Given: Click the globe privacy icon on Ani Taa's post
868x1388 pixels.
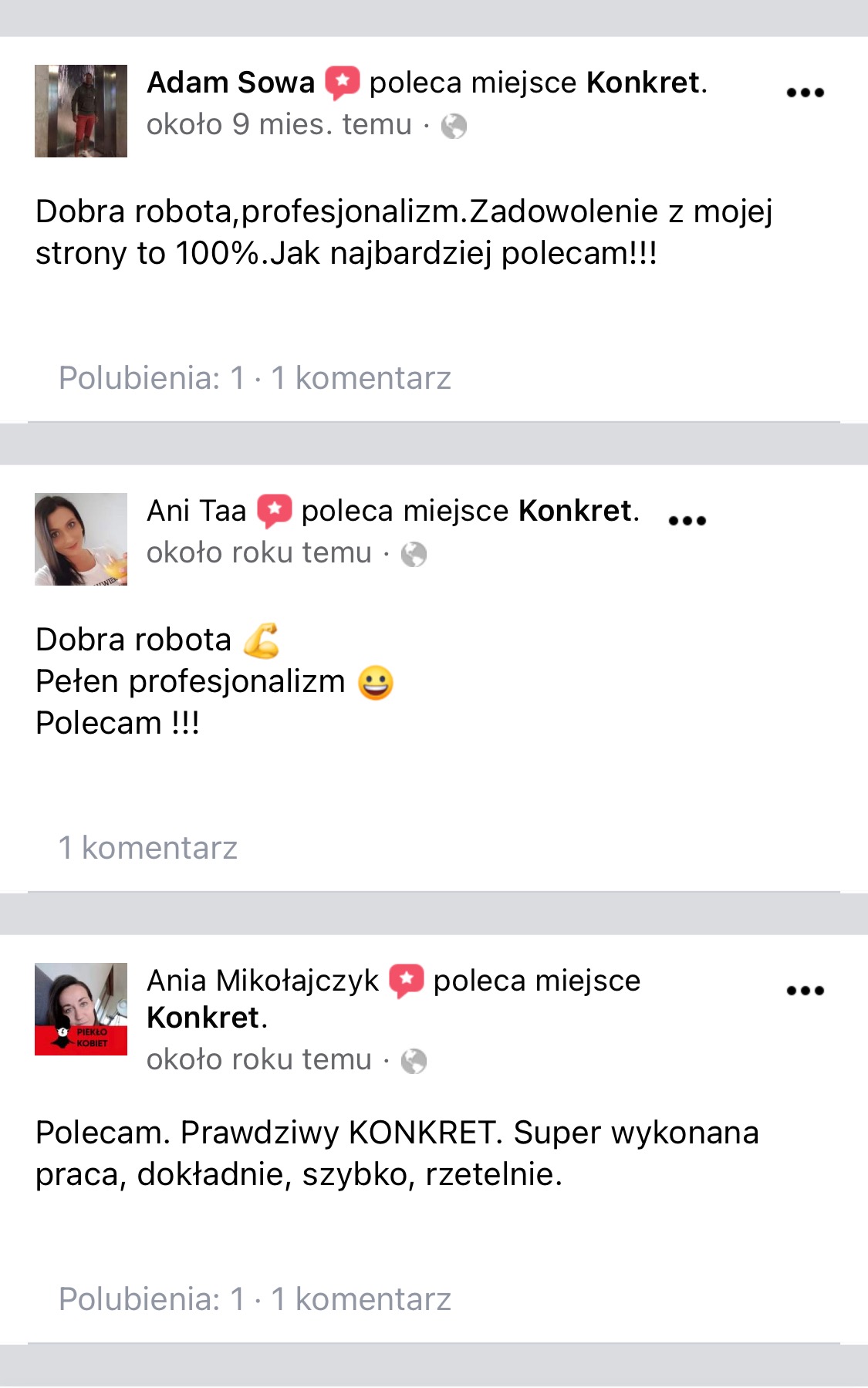Looking at the screenshot, I should coord(413,553).
